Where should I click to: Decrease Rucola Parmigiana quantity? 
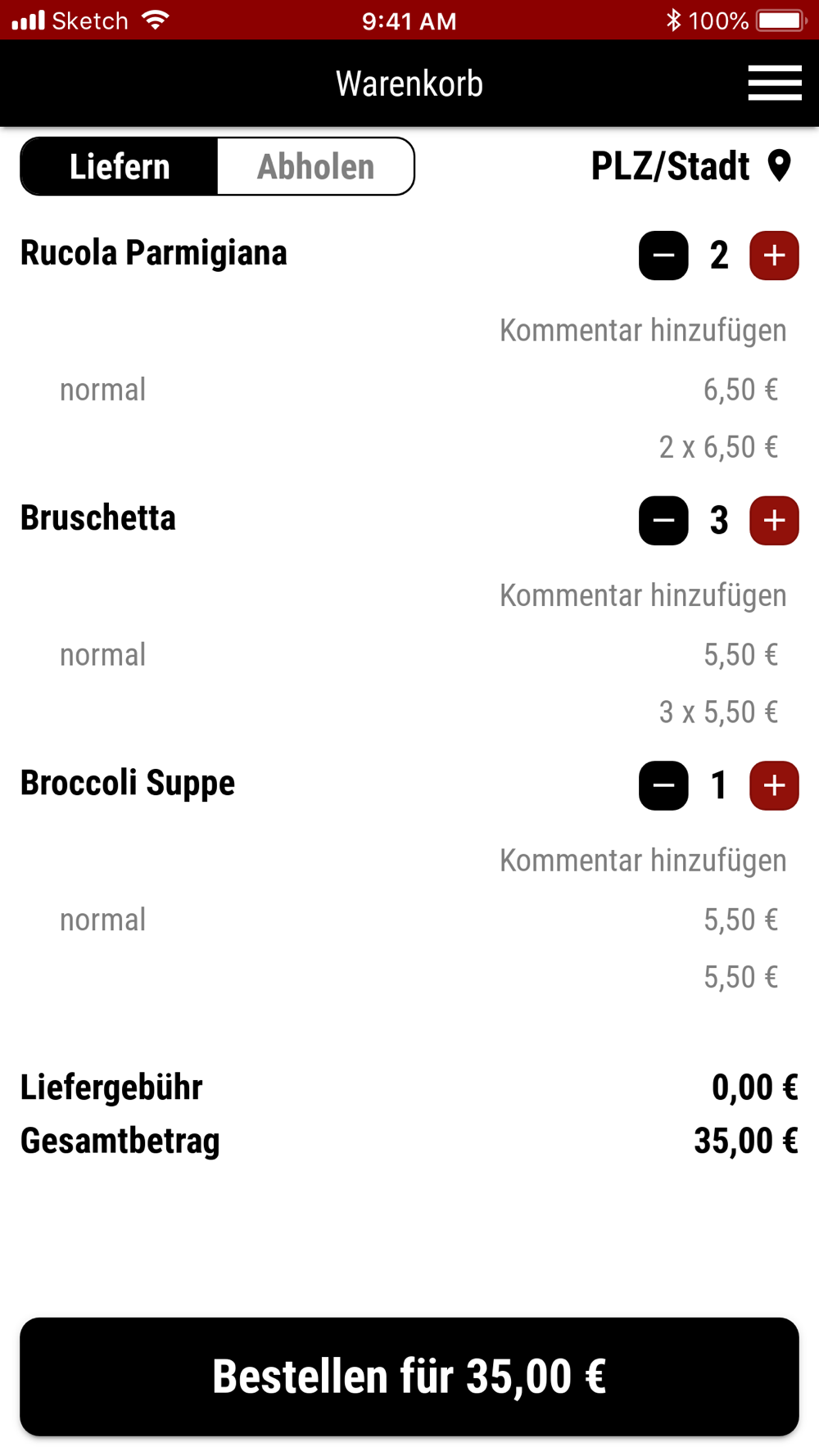[x=663, y=255]
